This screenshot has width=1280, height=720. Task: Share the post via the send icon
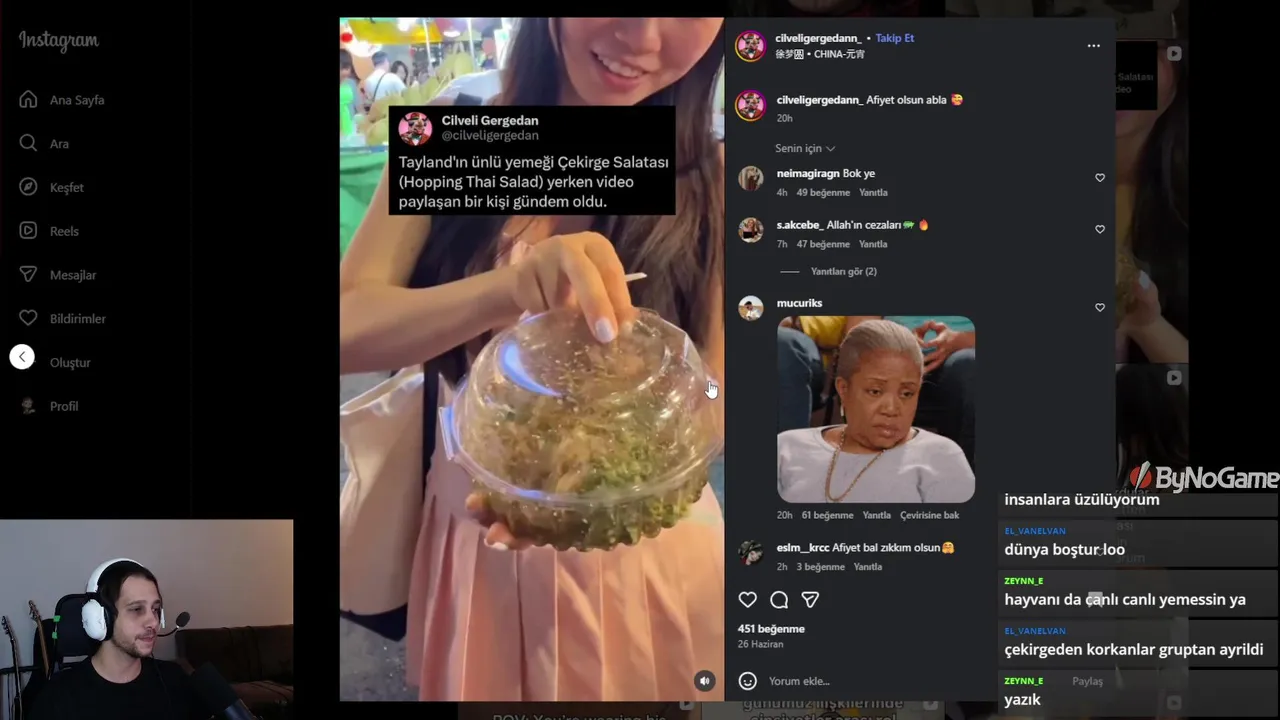810,600
